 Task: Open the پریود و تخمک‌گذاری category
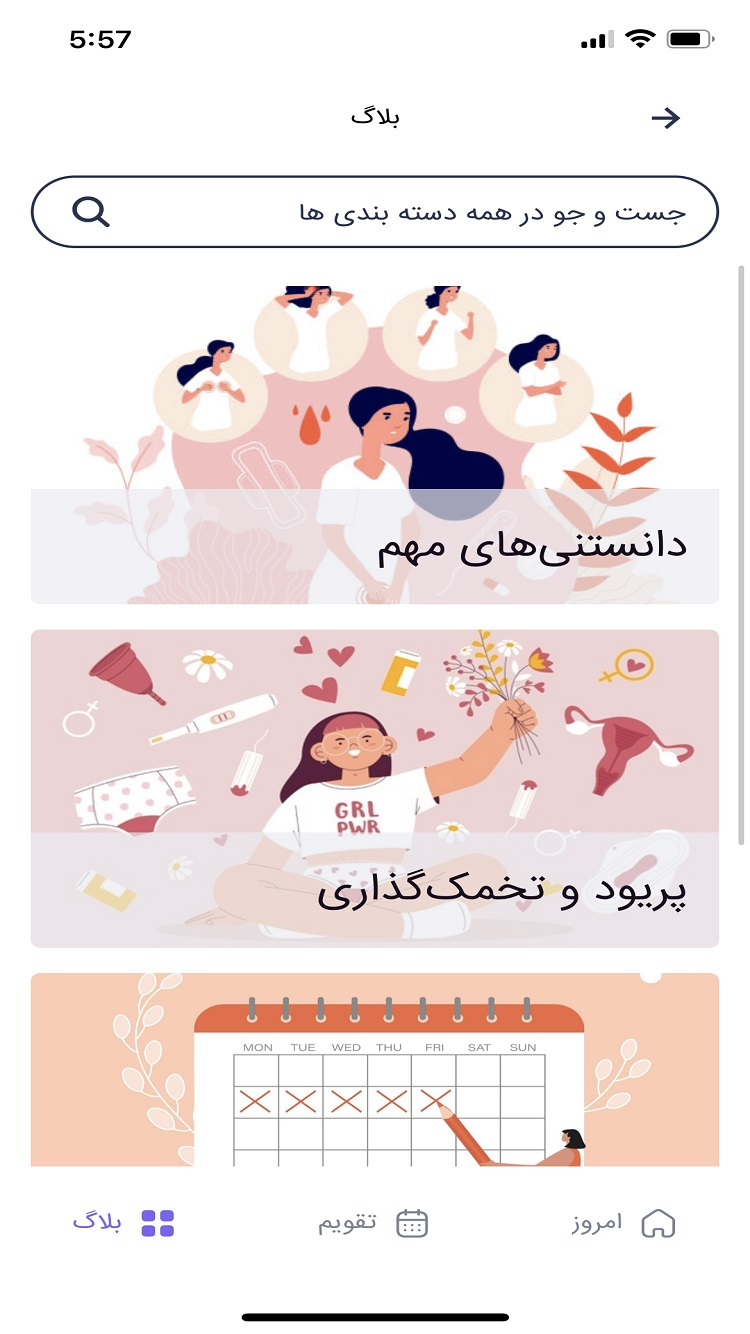tap(375, 785)
